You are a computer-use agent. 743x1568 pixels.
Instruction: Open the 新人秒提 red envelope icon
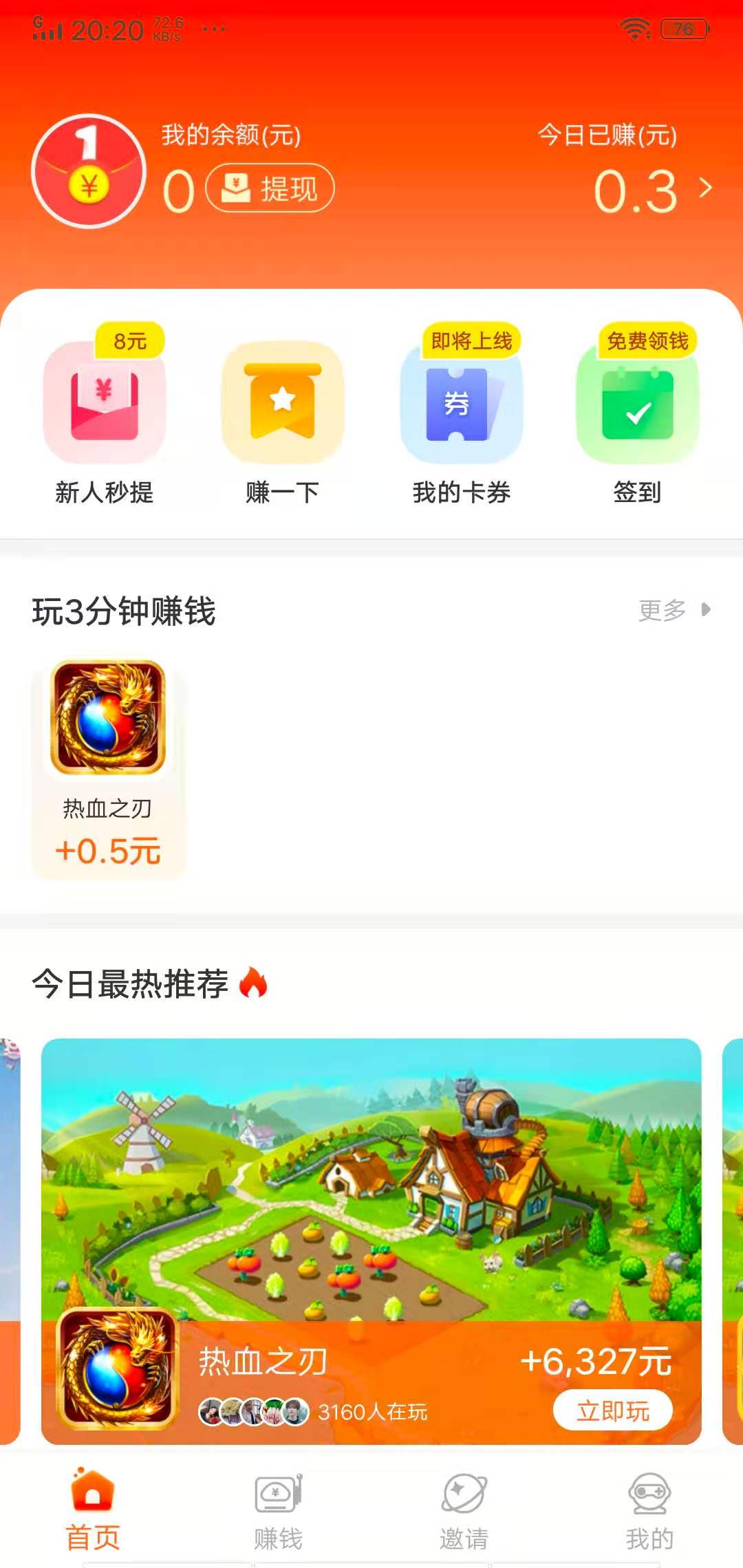pos(103,406)
